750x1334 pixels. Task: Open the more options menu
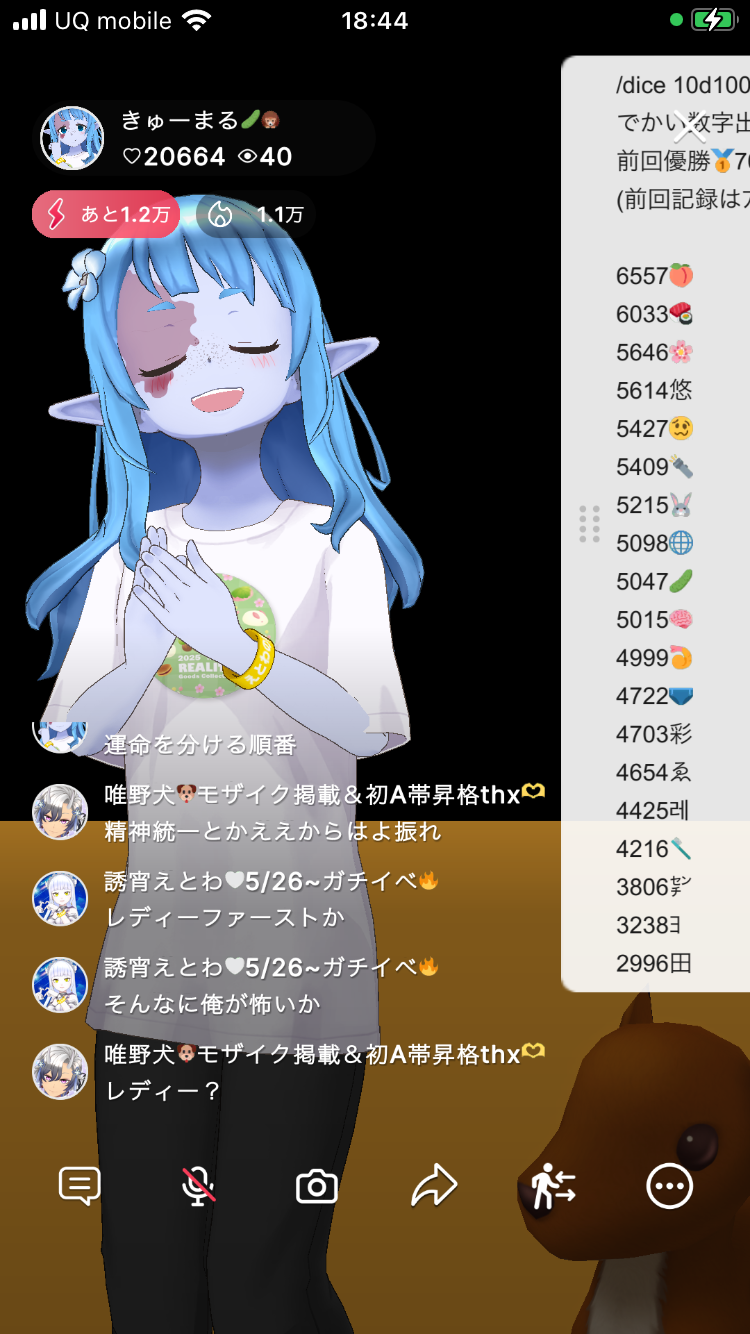pyautogui.click(x=669, y=1186)
